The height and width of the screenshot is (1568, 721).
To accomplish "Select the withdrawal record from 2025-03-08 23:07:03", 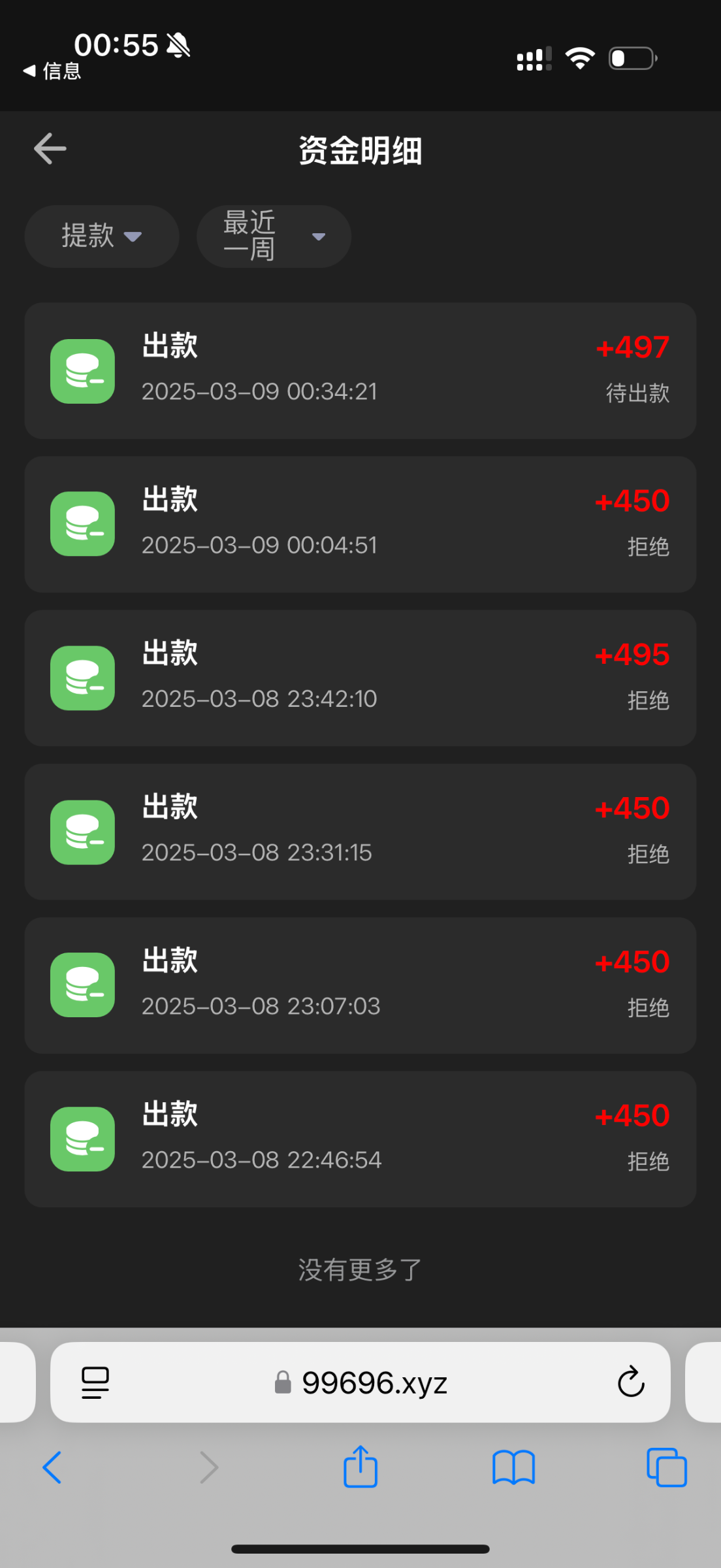I will tap(360, 985).
